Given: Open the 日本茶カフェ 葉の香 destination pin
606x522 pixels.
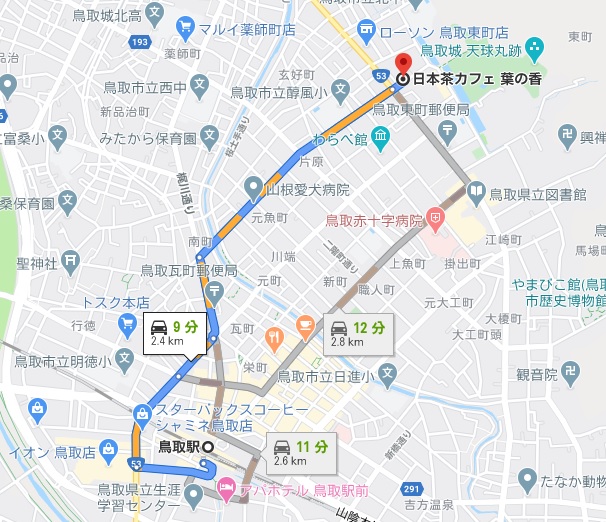Looking at the screenshot, I should pyautogui.click(x=403, y=61).
